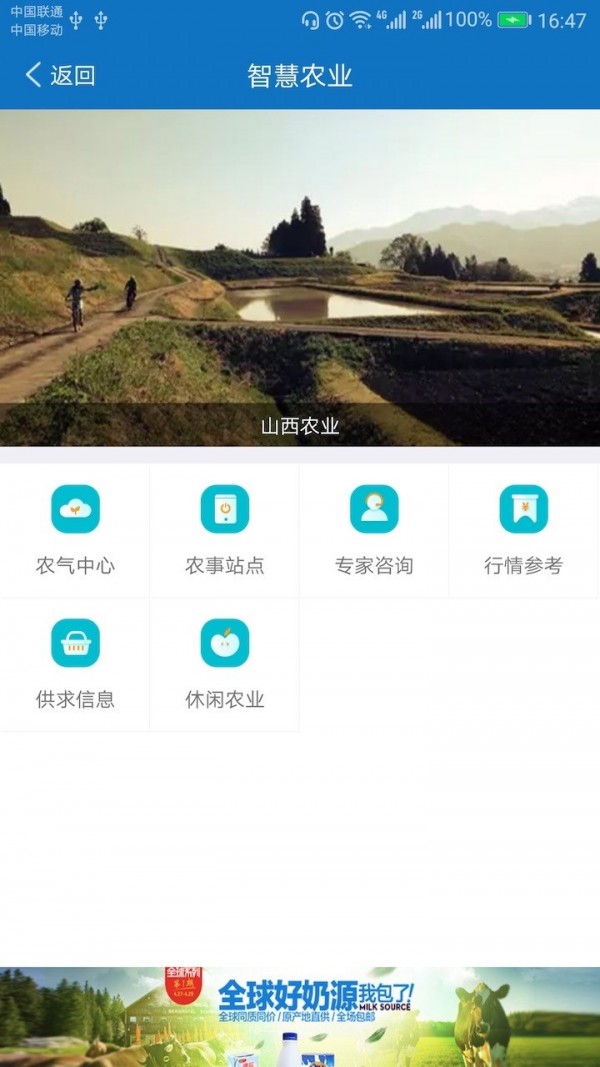600x1067 pixels.
Task: Open the 山西农业 banner
Action: pyautogui.click(x=300, y=278)
